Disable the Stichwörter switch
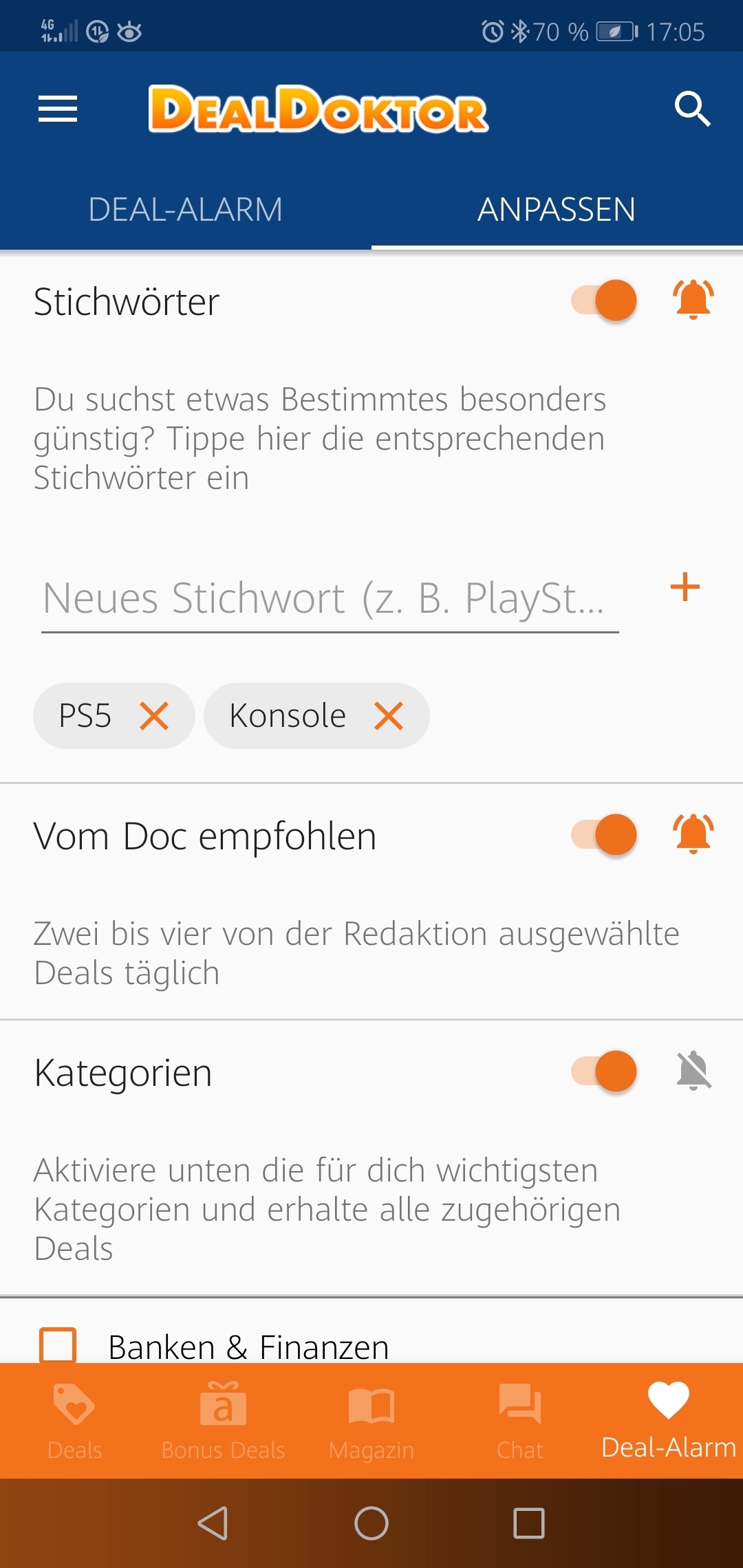 coord(604,301)
